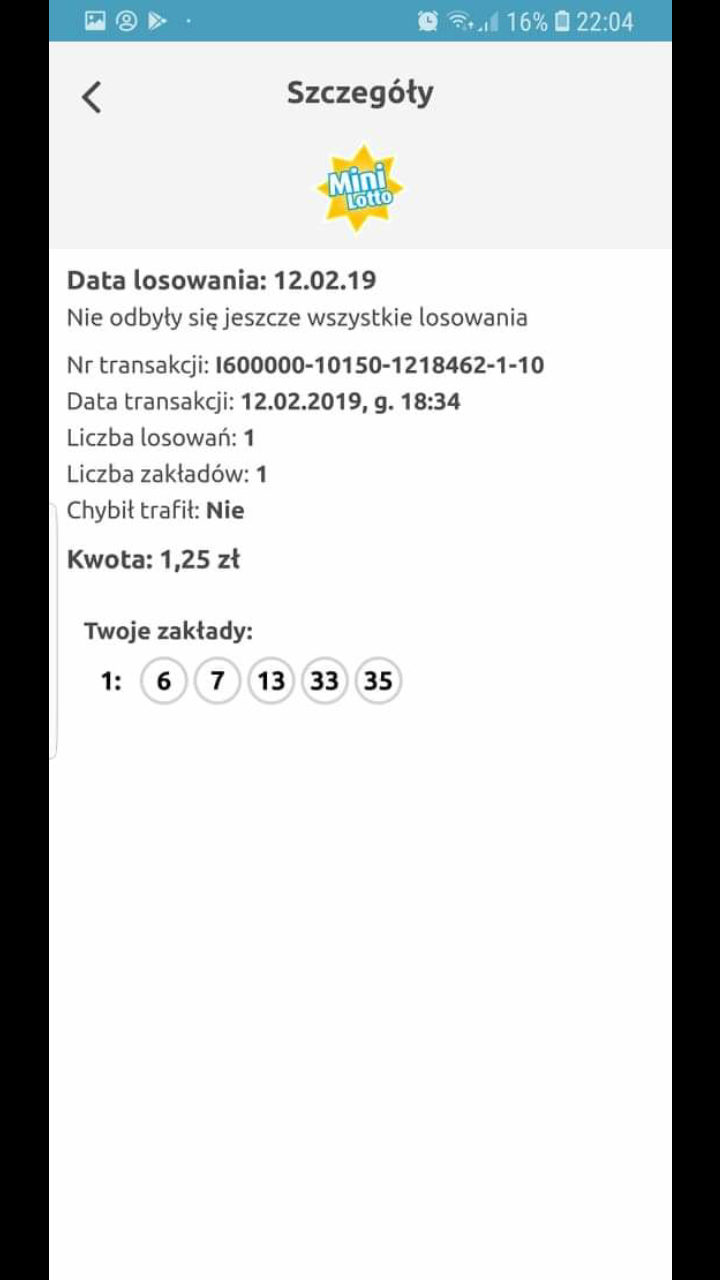Go back from the Szczegóły screen
720x1280 pixels.
tap(91, 97)
